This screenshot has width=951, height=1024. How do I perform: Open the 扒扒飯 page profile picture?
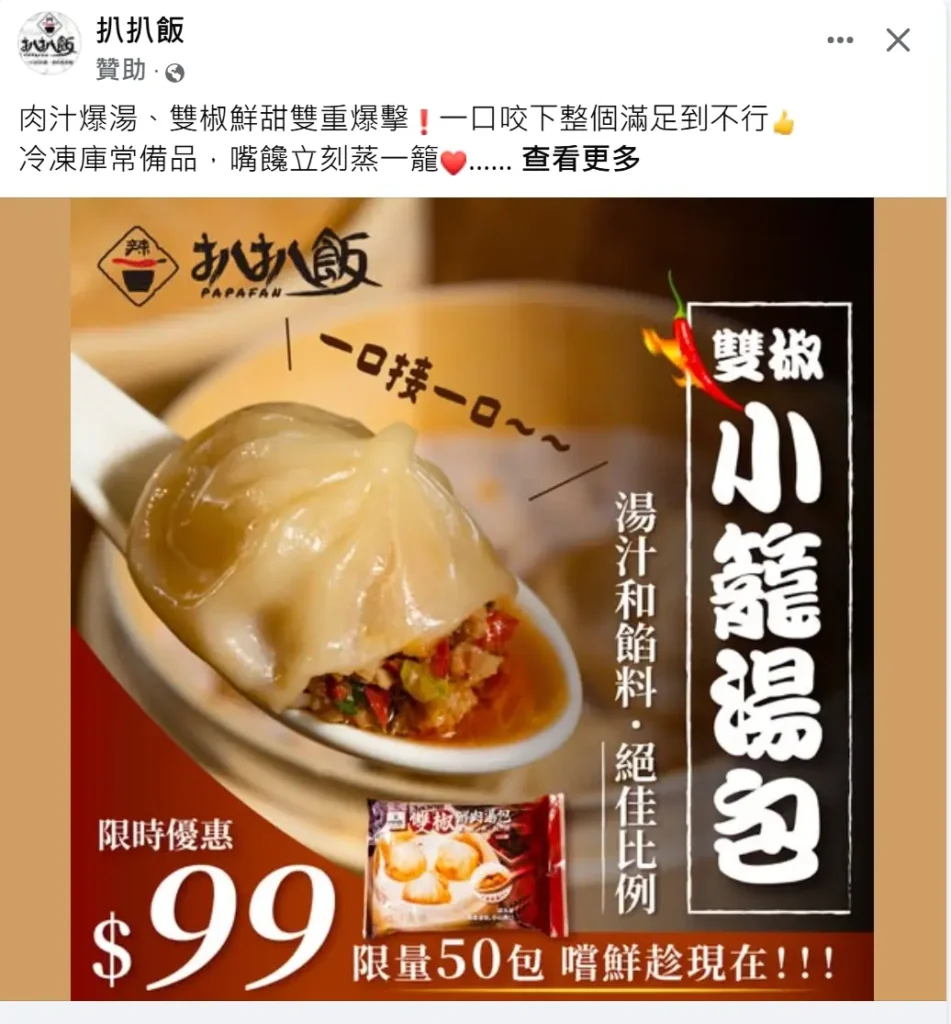pos(50,43)
